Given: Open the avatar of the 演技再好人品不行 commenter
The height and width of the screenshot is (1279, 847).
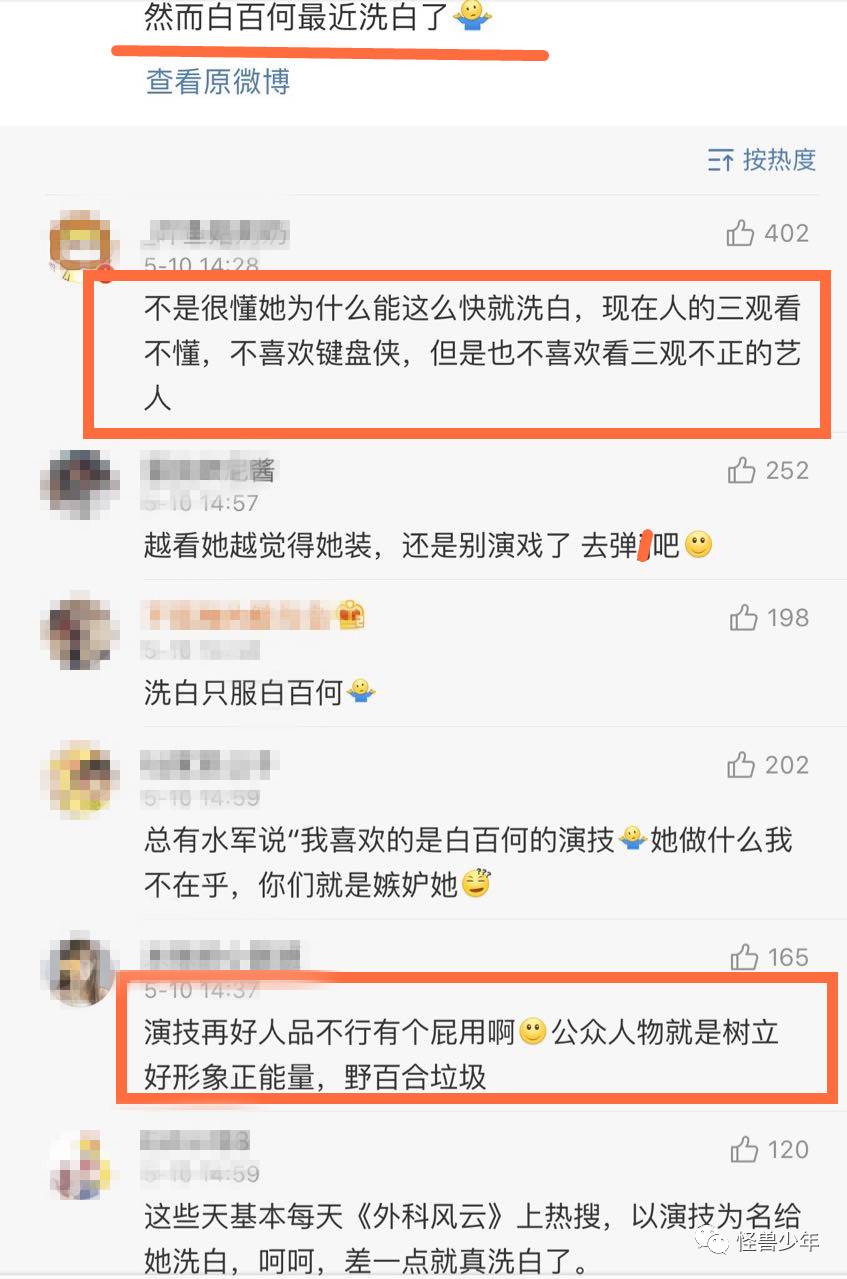Looking at the screenshot, I should (79, 968).
